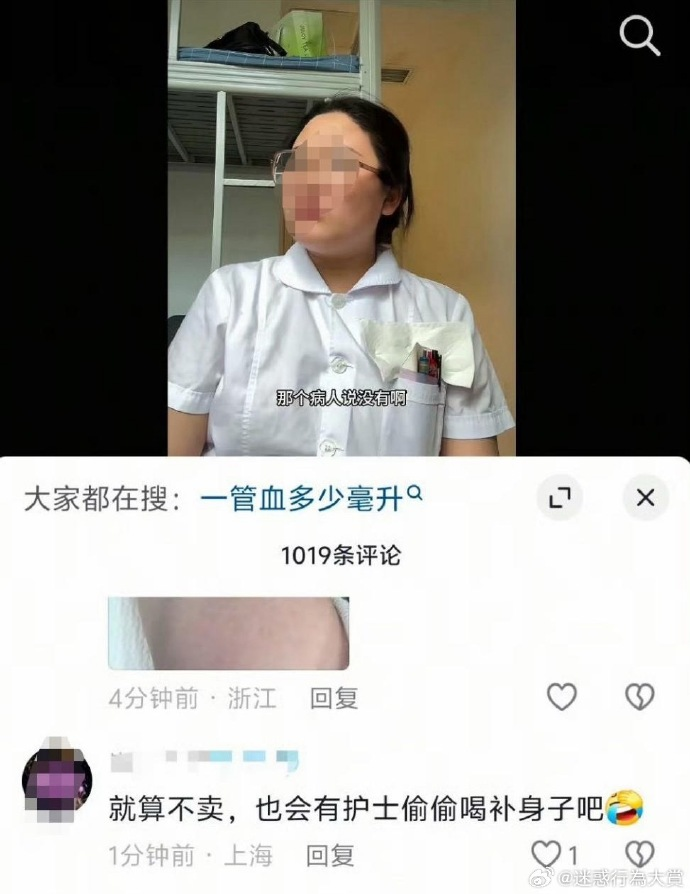The image size is (690, 894).
Task: Open the image attached to the Zhejiang comment
Action: [228, 633]
